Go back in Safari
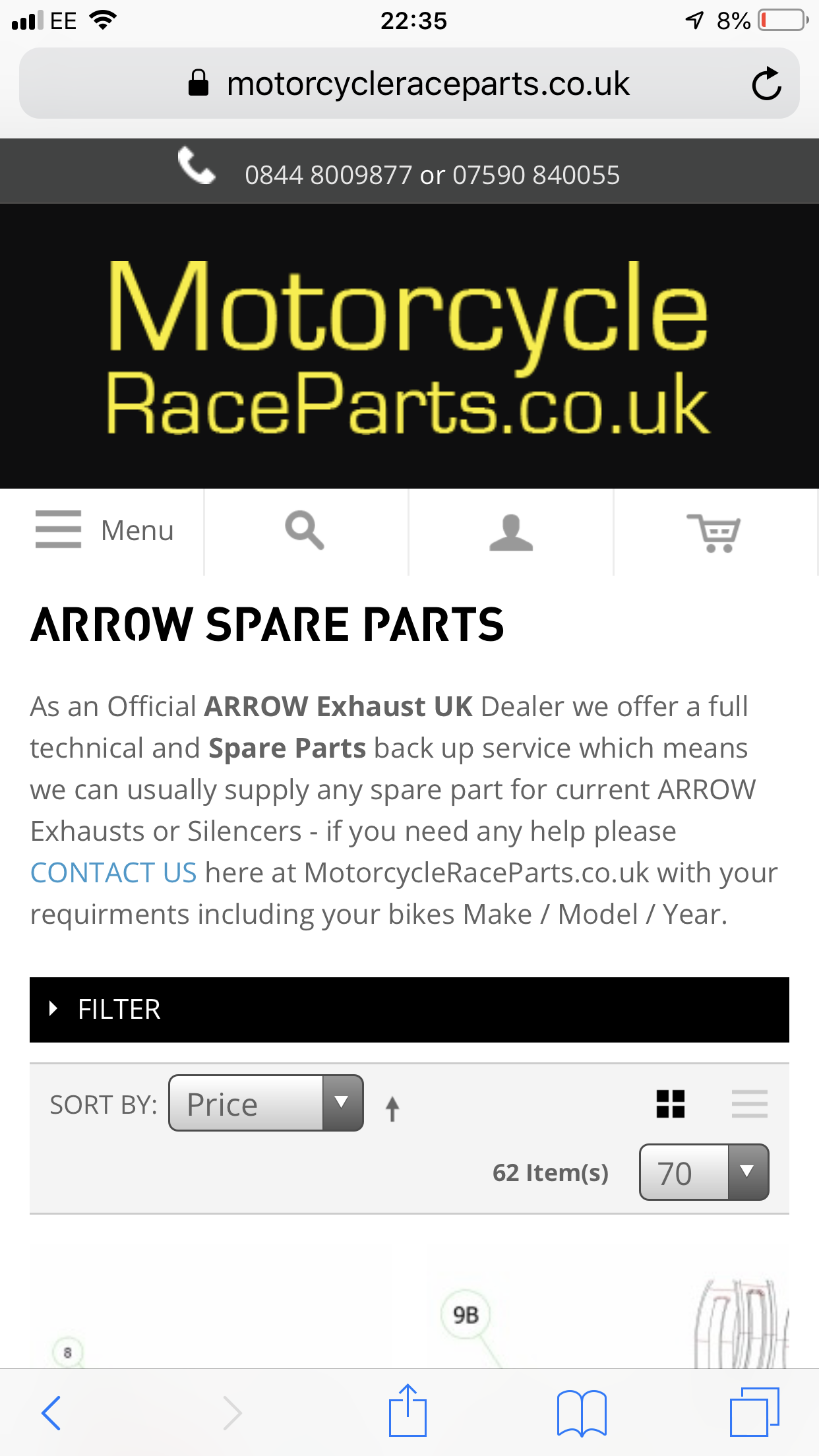Viewport: 819px width, 1456px height. 51,1412
